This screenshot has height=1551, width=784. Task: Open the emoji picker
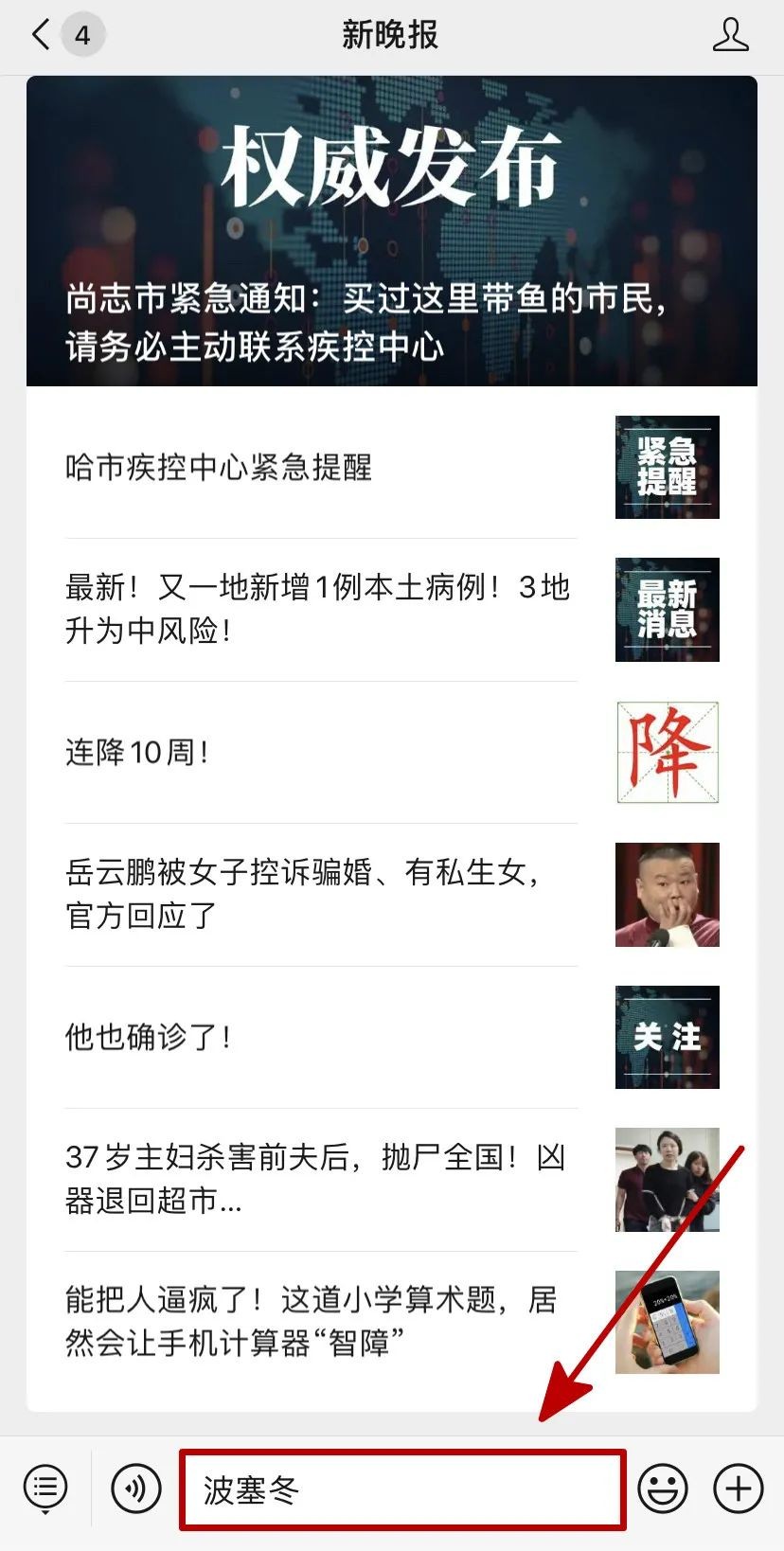tap(663, 1489)
